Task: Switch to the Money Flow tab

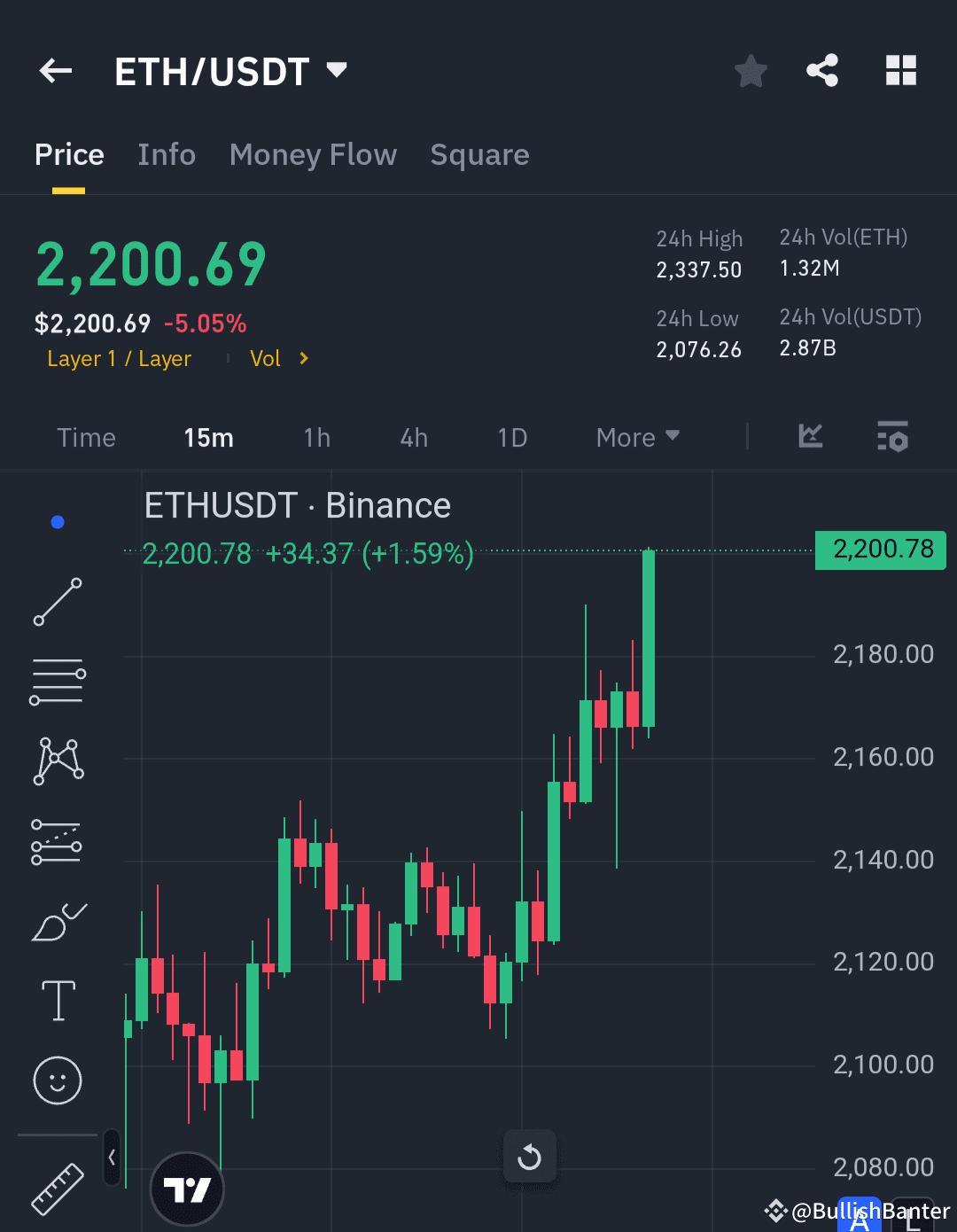Action: (313, 154)
